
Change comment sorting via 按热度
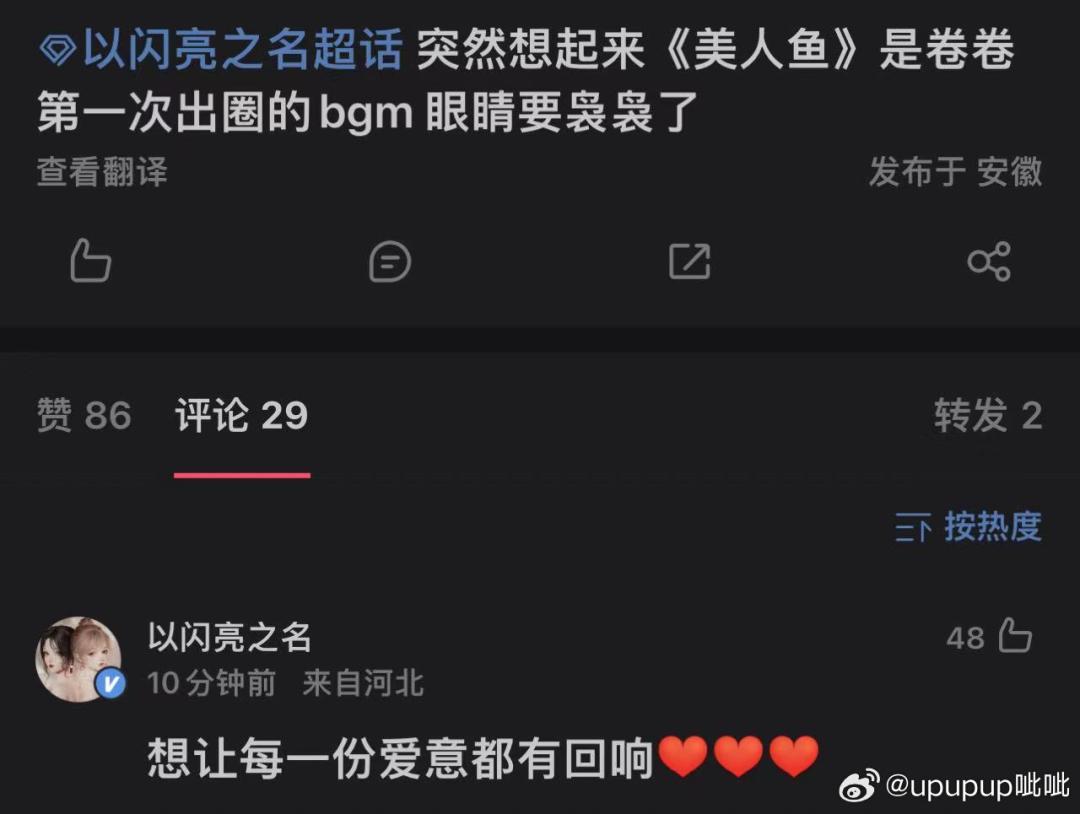(x=970, y=527)
